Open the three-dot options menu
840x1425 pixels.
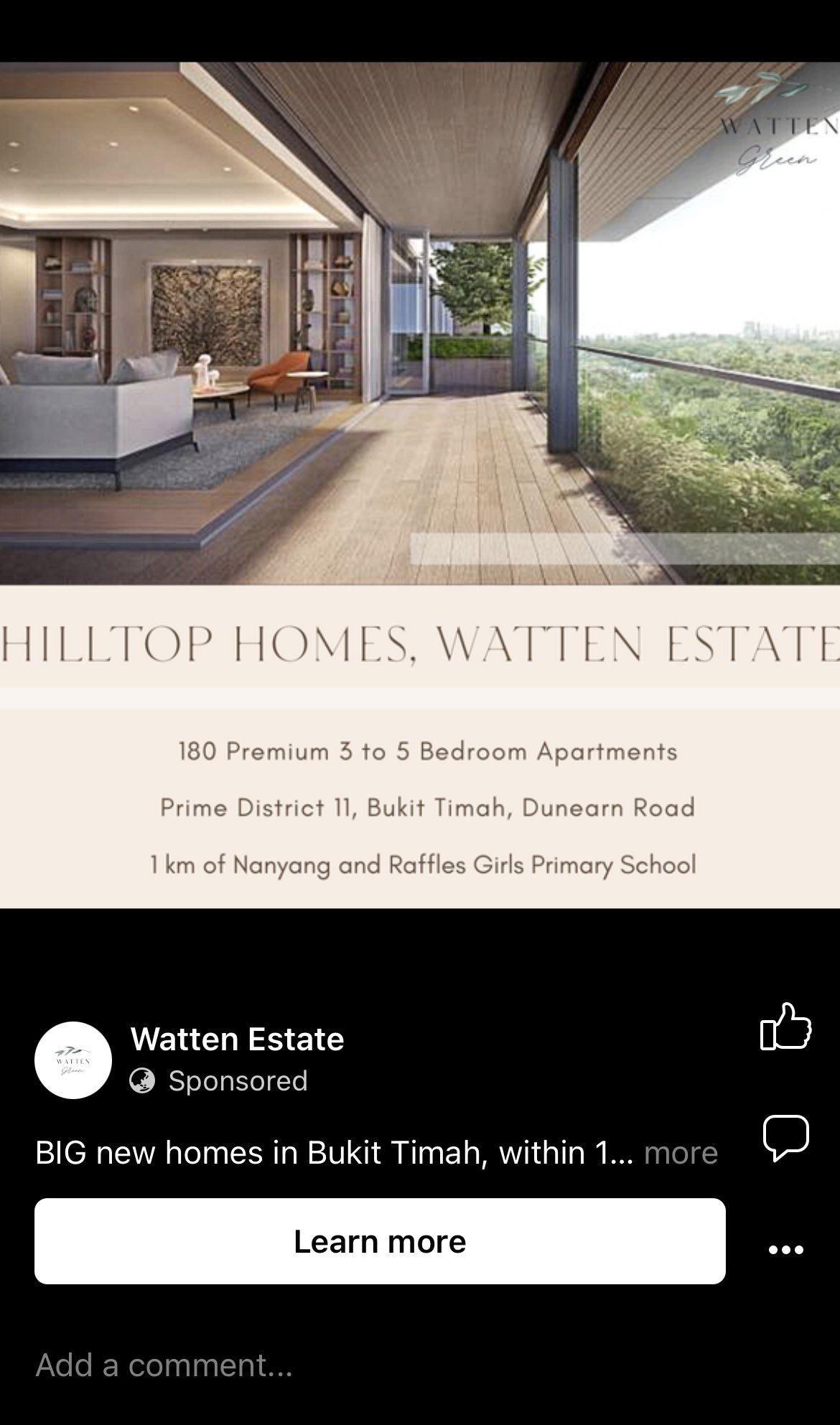[785, 1250]
